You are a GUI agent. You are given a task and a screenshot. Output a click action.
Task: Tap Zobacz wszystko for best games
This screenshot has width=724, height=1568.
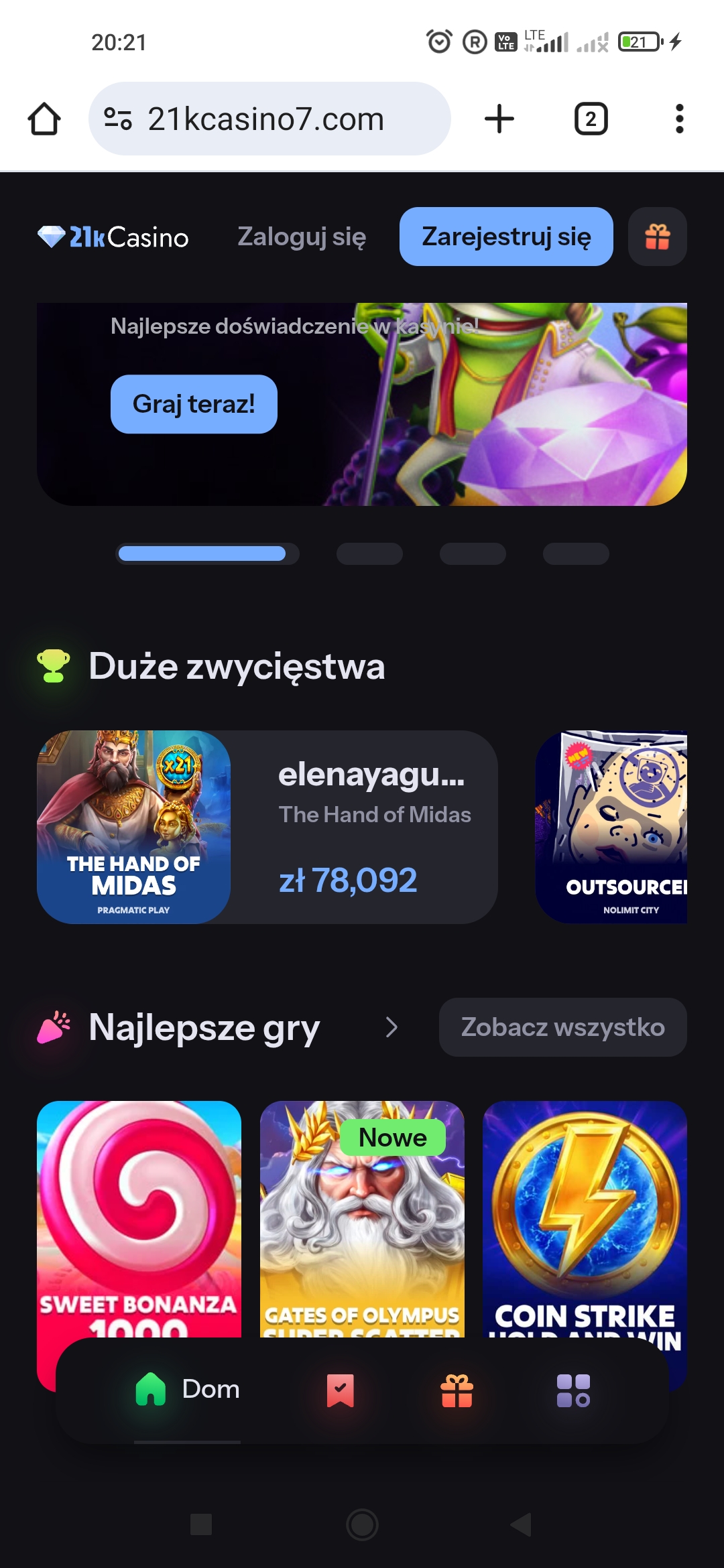click(562, 1027)
